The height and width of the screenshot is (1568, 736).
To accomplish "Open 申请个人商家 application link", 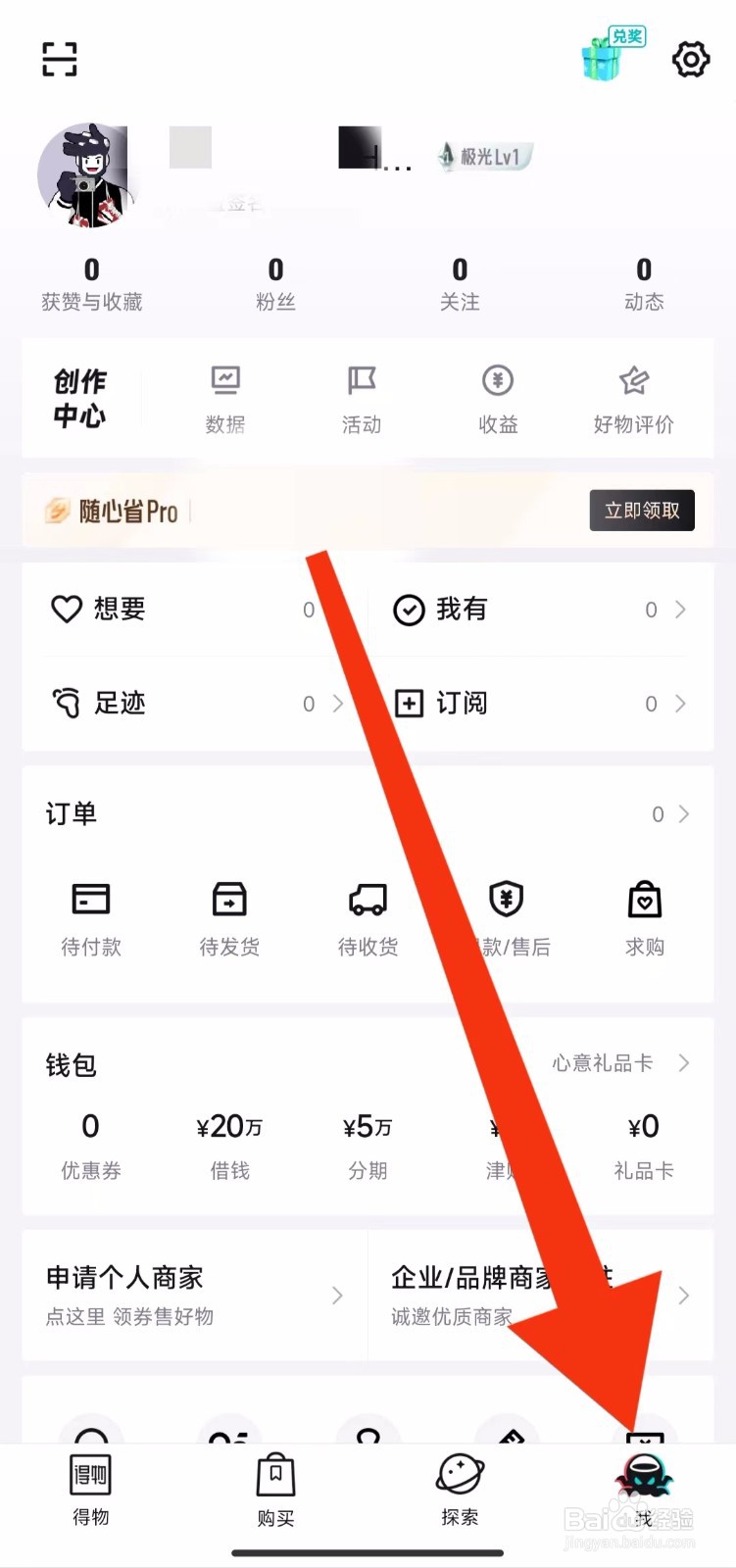I will (125, 1279).
